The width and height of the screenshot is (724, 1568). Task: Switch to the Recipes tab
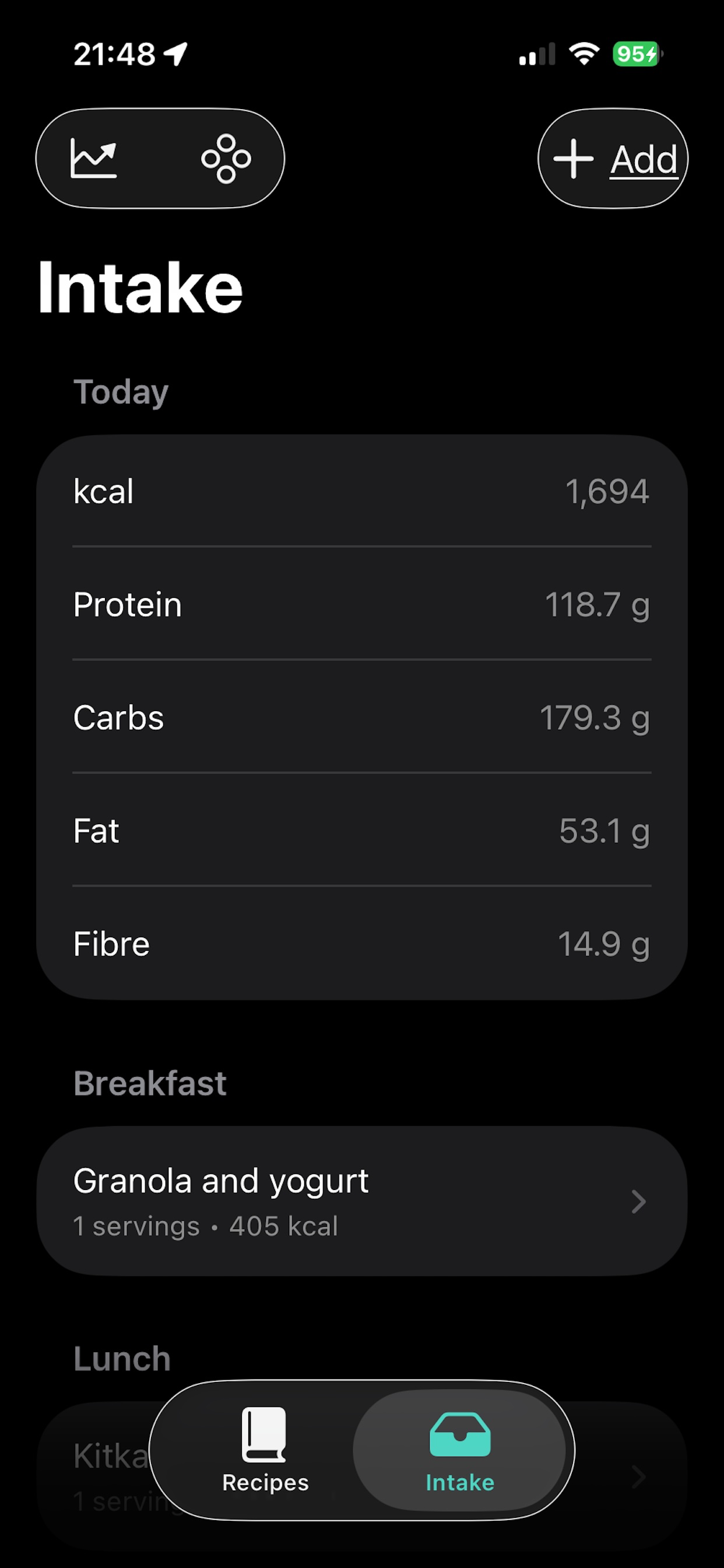[x=265, y=1451]
